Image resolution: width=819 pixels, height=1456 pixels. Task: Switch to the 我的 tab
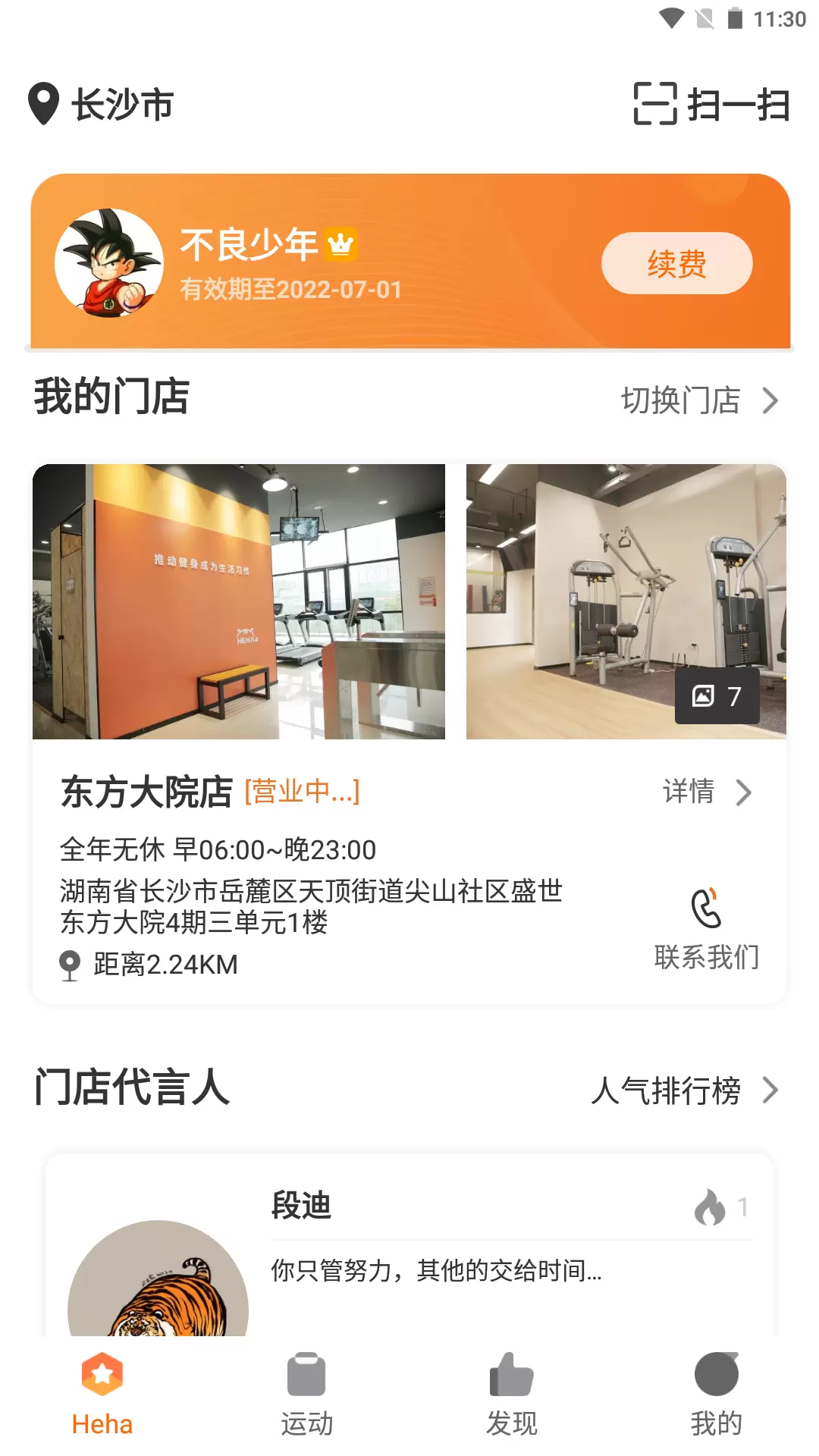717,1395
